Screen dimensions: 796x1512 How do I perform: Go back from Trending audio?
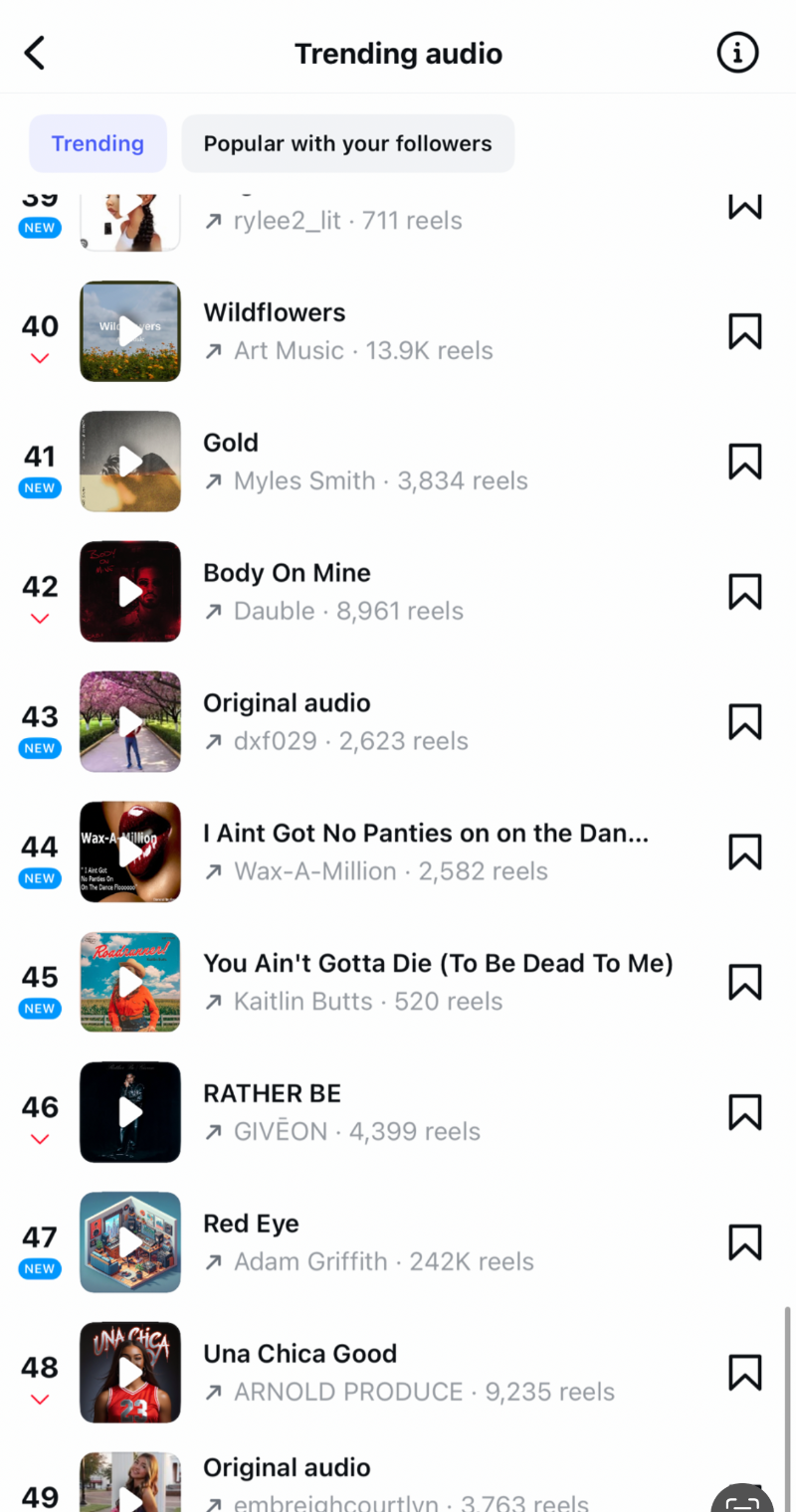pyautogui.click(x=35, y=53)
